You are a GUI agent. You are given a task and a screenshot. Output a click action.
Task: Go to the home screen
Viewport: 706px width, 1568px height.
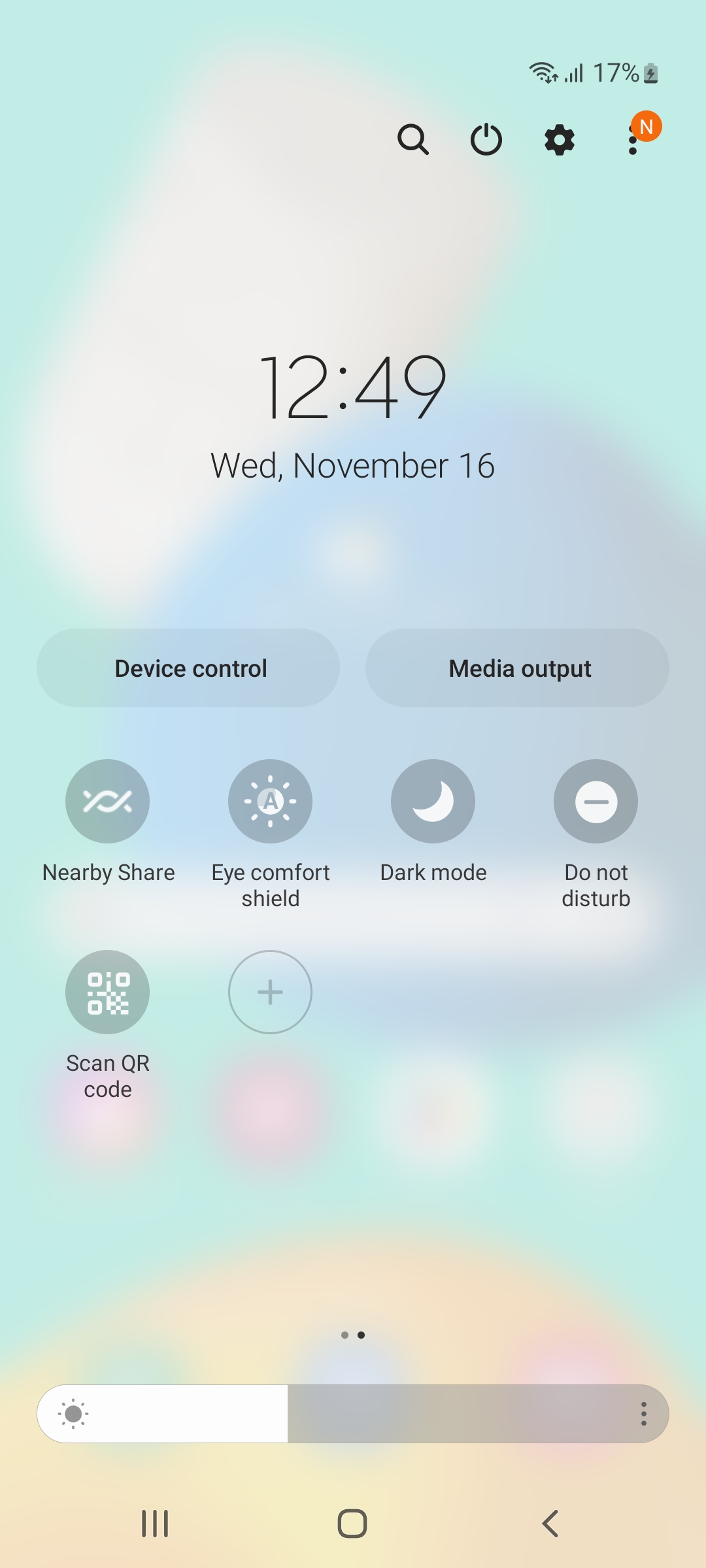[x=352, y=1524]
